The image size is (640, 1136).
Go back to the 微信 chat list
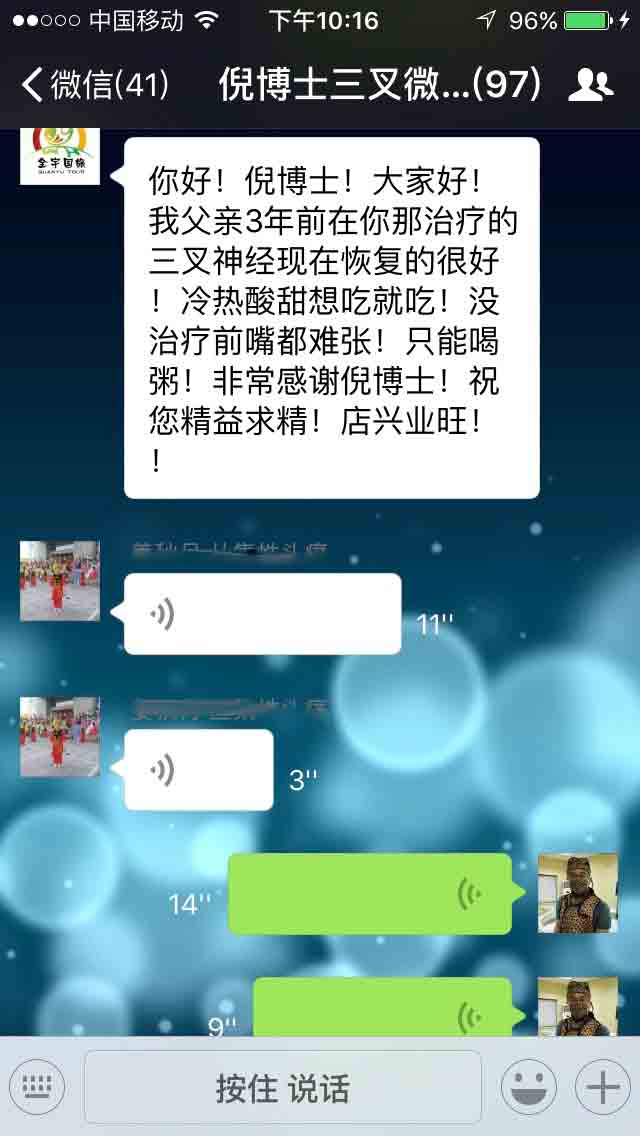click(95, 85)
